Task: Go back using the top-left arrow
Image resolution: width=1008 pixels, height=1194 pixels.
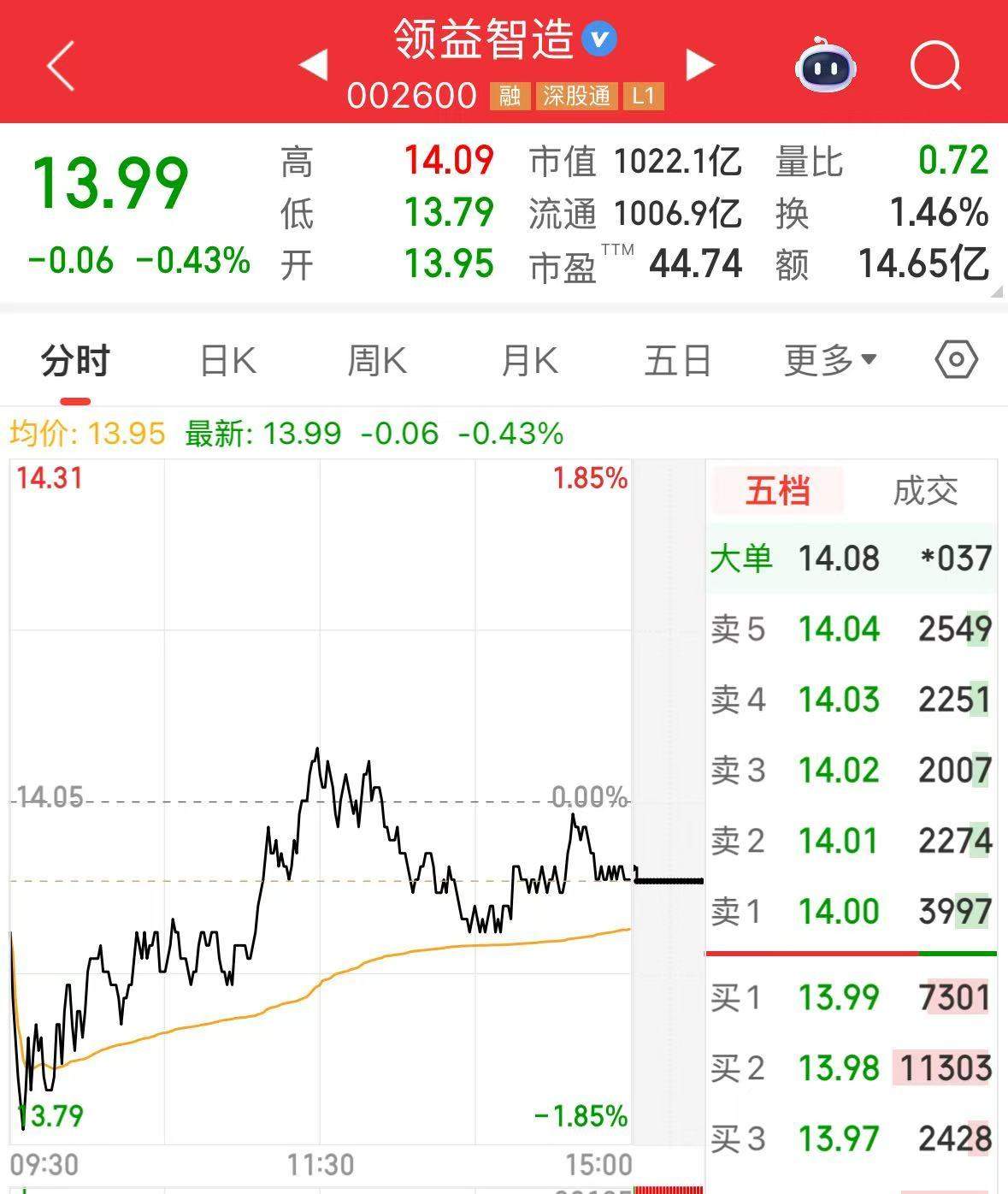Action: [62, 66]
